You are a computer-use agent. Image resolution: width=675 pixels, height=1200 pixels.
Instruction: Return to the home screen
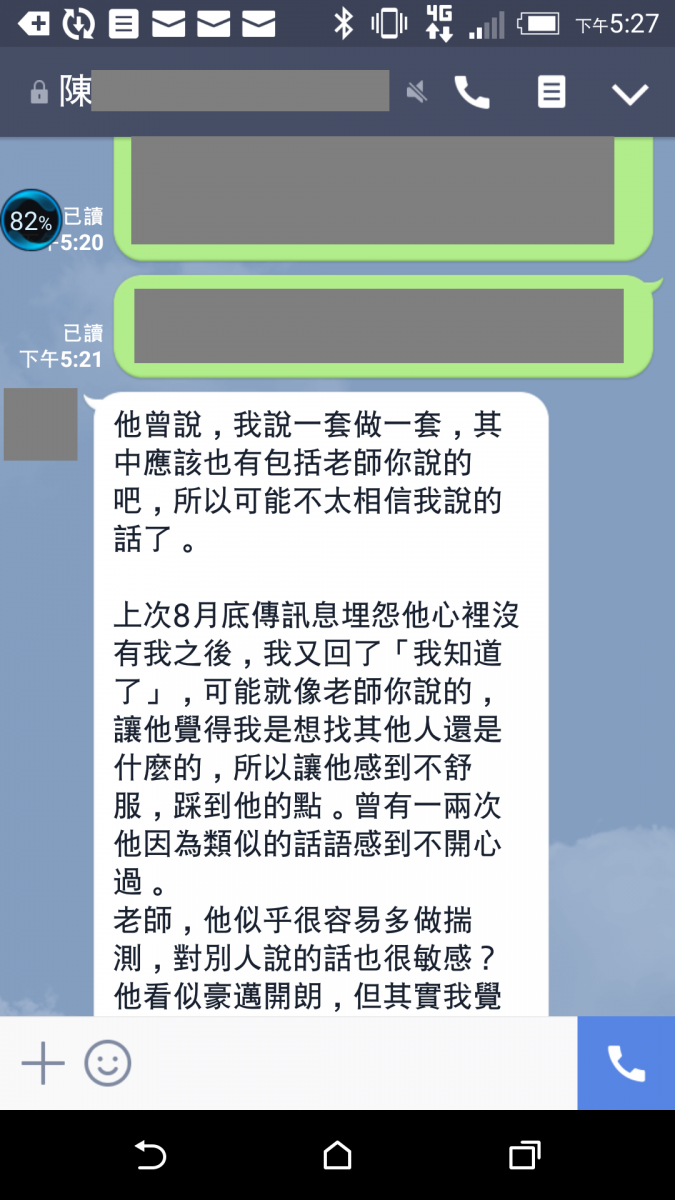[x=338, y=1156]
